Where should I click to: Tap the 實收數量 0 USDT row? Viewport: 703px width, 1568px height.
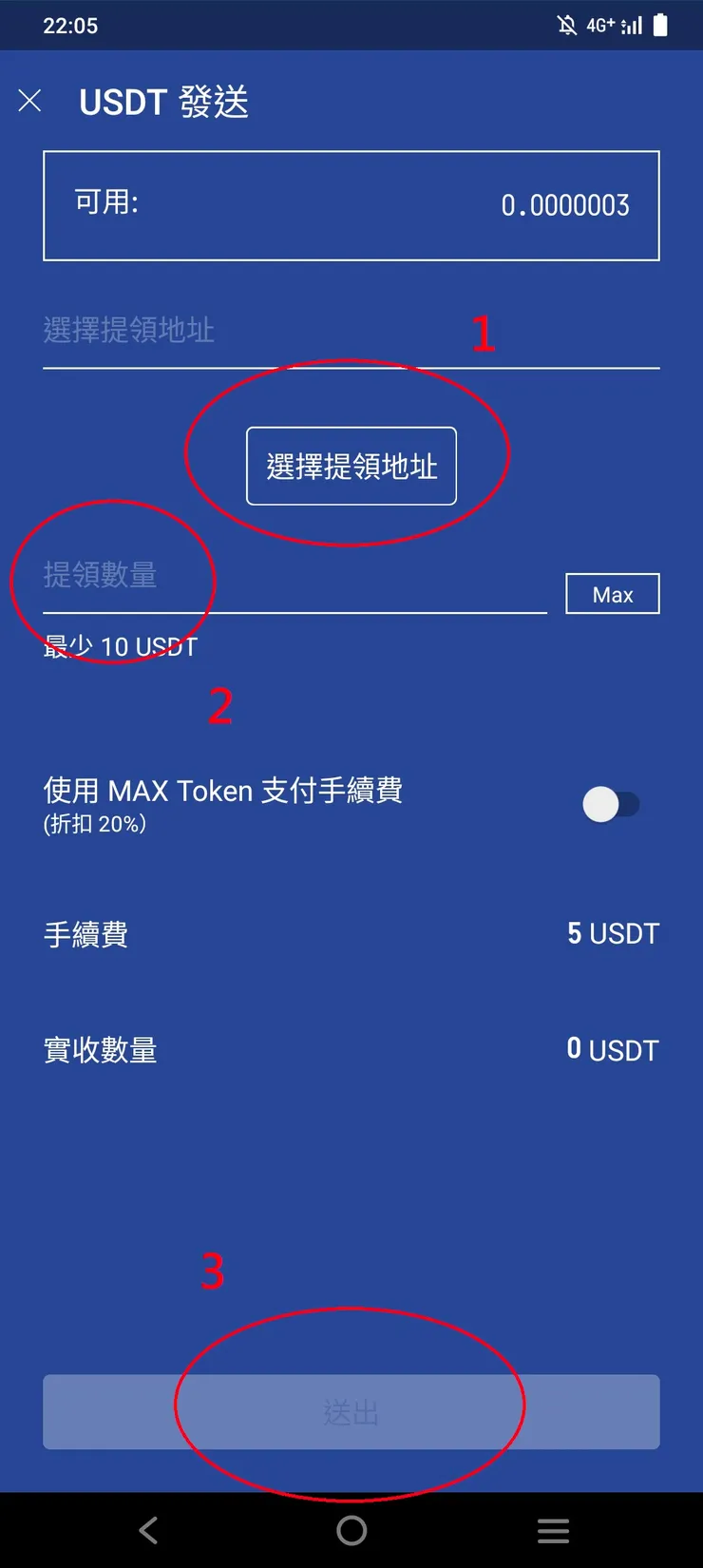(351, 1049)
